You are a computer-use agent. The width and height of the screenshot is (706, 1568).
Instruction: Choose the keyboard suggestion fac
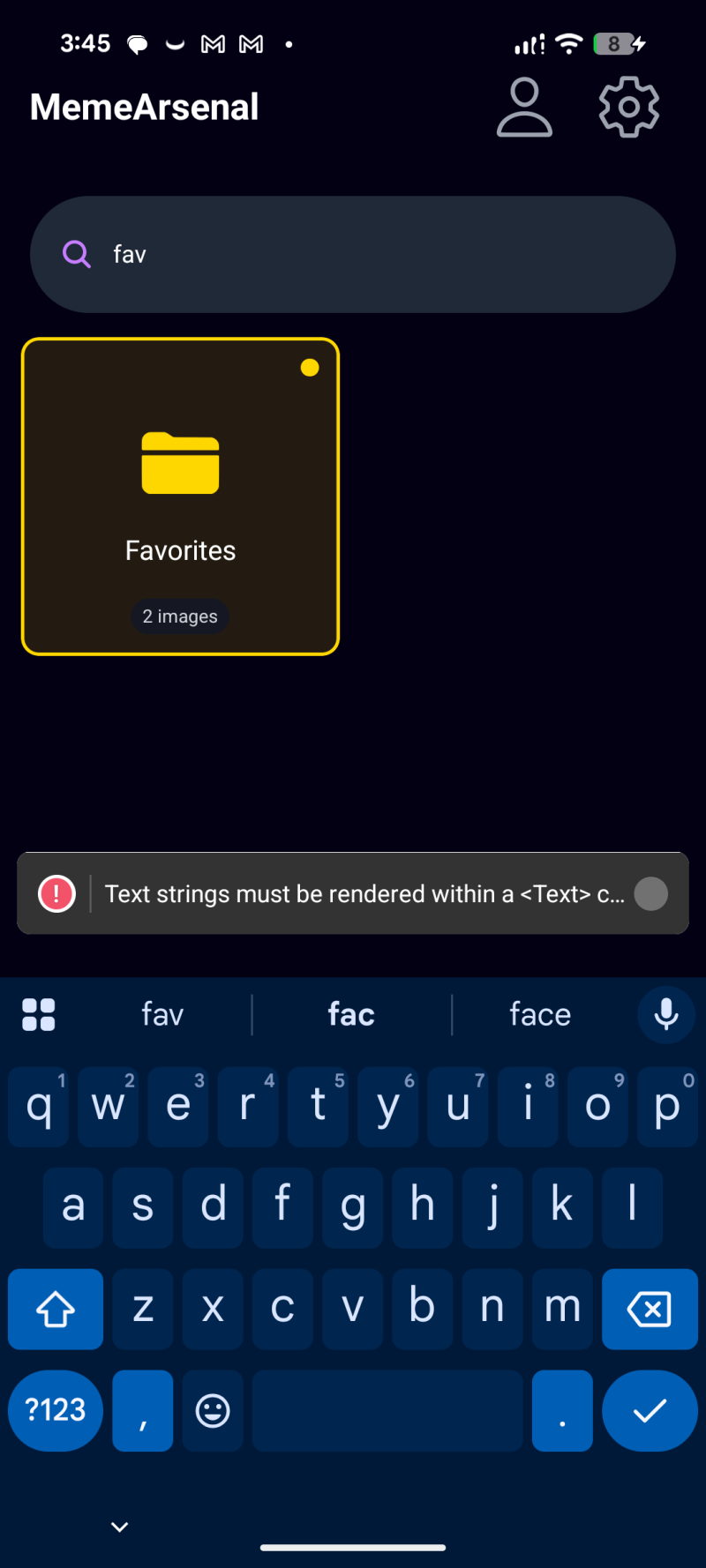click(x=351, y=1015)
